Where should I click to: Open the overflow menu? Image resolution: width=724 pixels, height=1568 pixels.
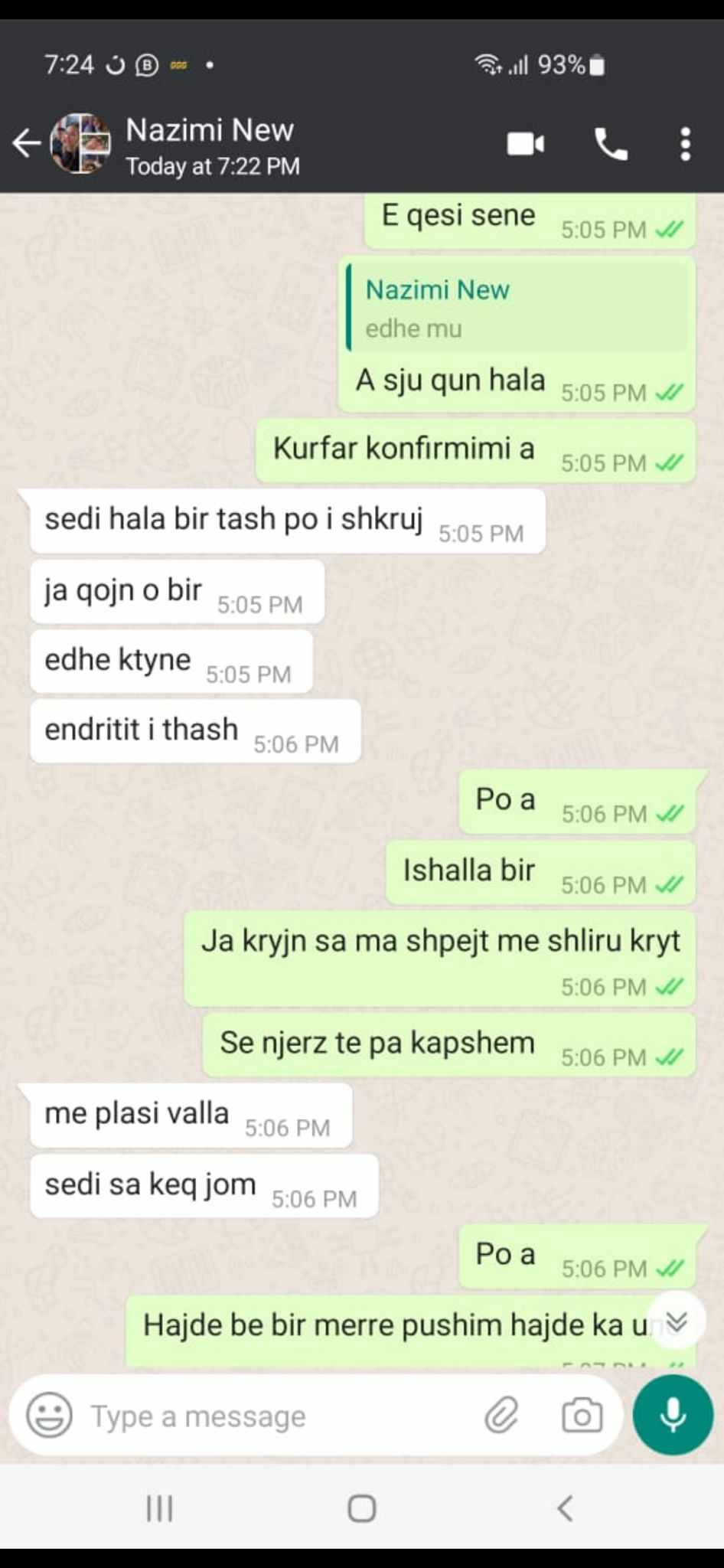685,144
